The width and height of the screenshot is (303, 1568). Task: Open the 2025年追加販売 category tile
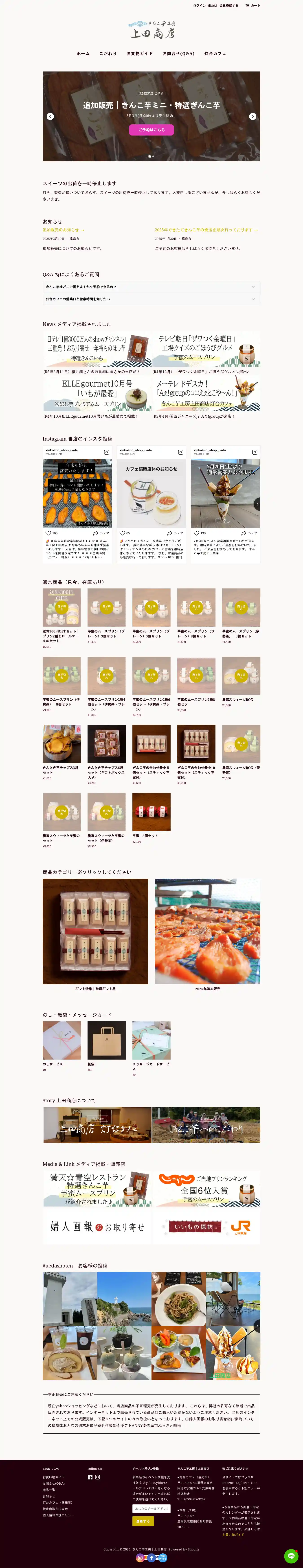point(207,931)
